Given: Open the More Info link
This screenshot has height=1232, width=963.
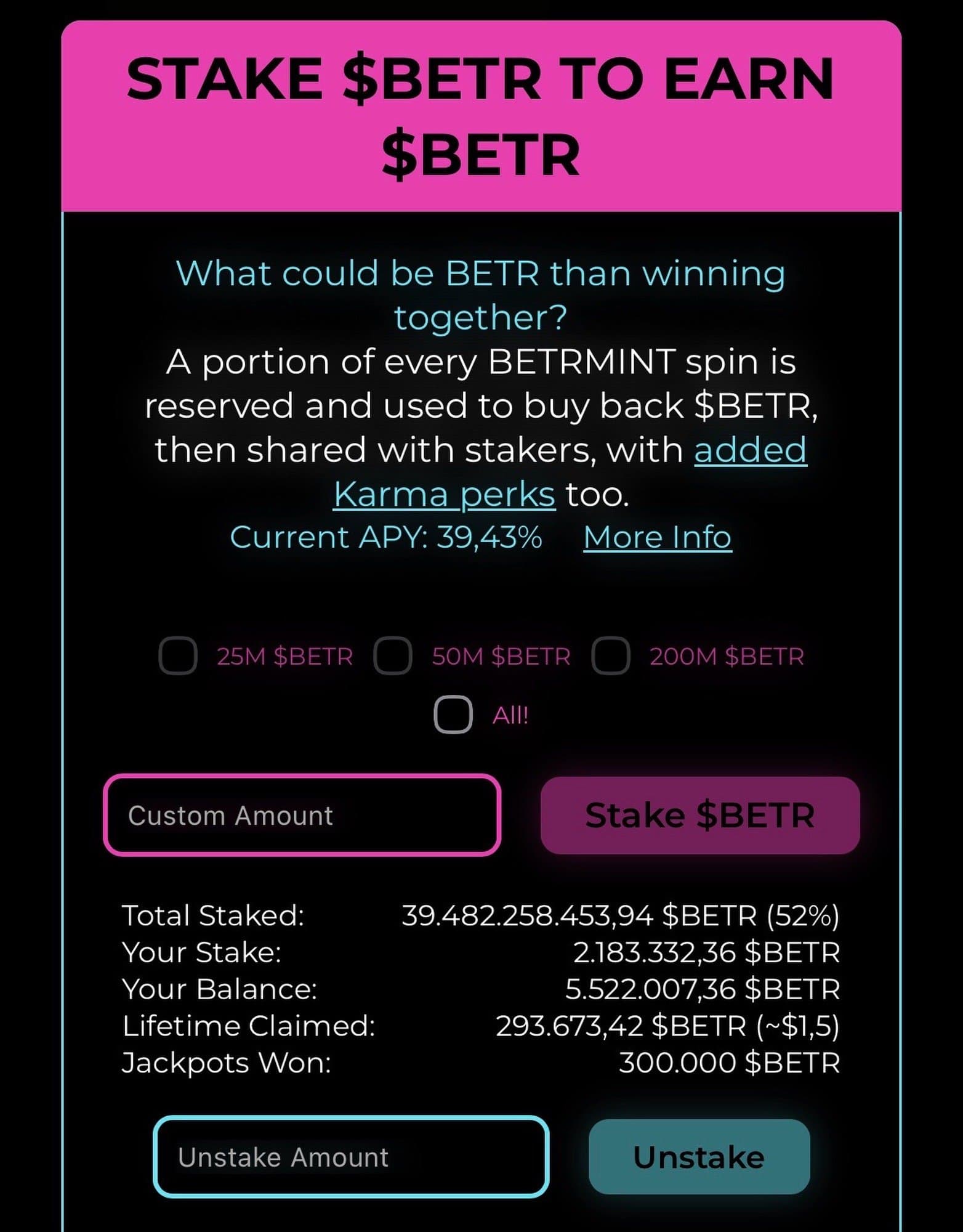Looking at the screenshot, I should (657, 537).
